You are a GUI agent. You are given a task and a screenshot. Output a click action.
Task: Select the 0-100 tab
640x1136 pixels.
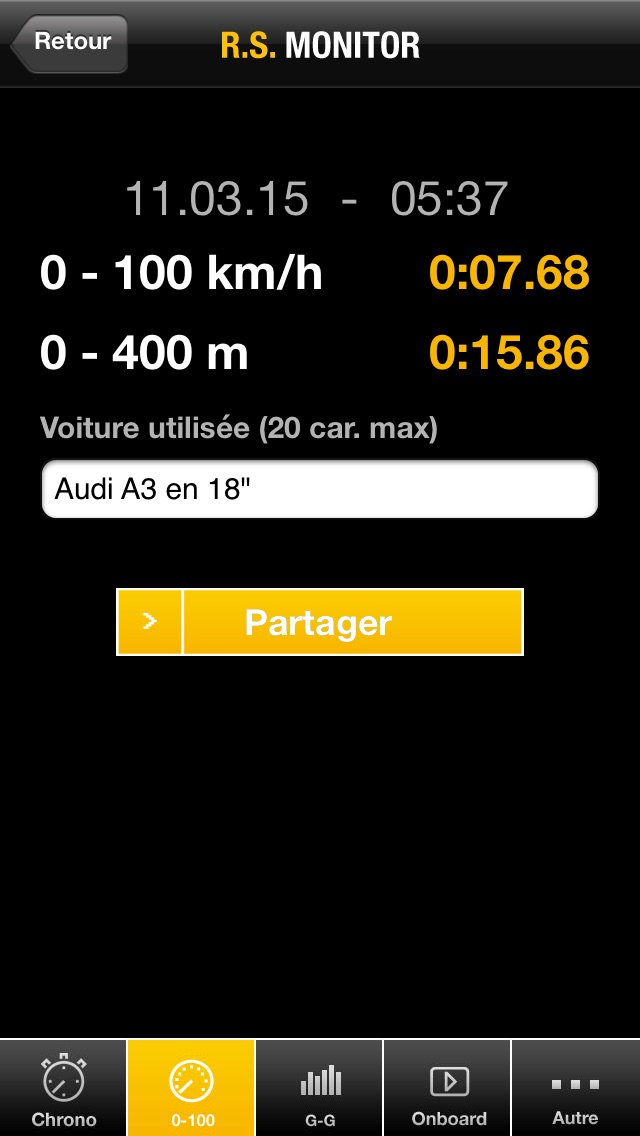tap(191, 1088)
